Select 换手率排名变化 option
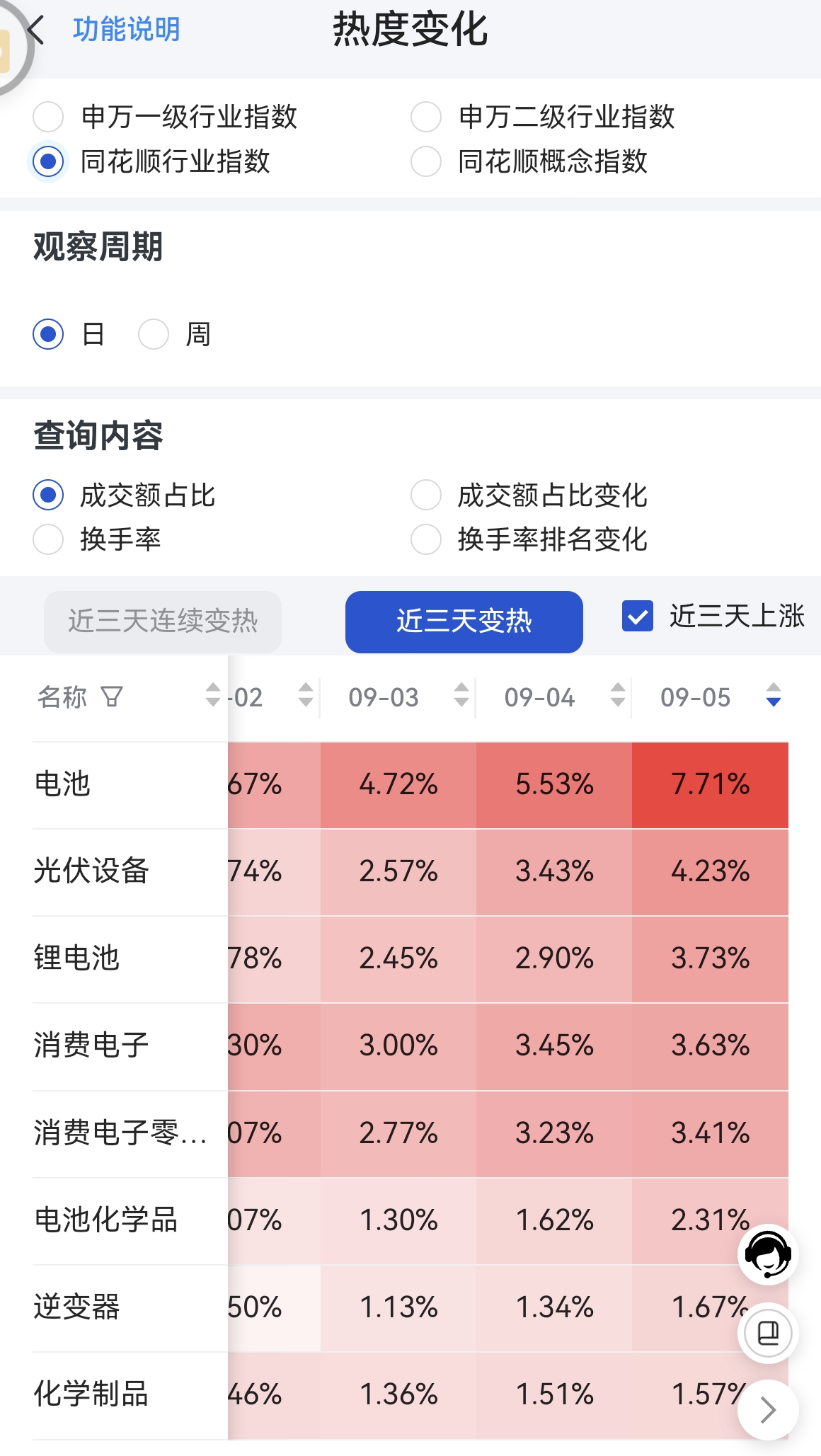The image size is (821, 1456). pos(426,539)
